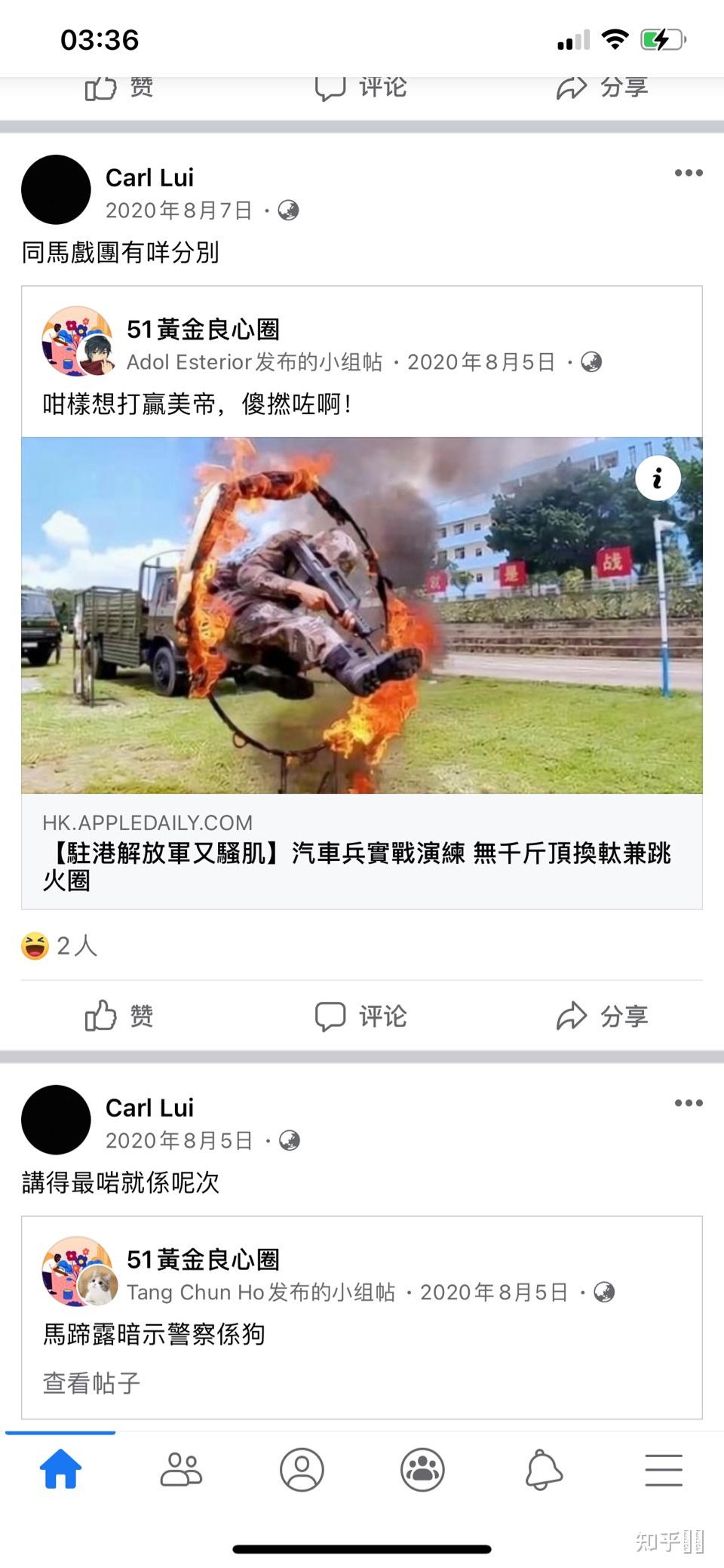Viewport: 724px width, 1568px height.
Task: Go to the Profile tab
Action: (302, 1468)
